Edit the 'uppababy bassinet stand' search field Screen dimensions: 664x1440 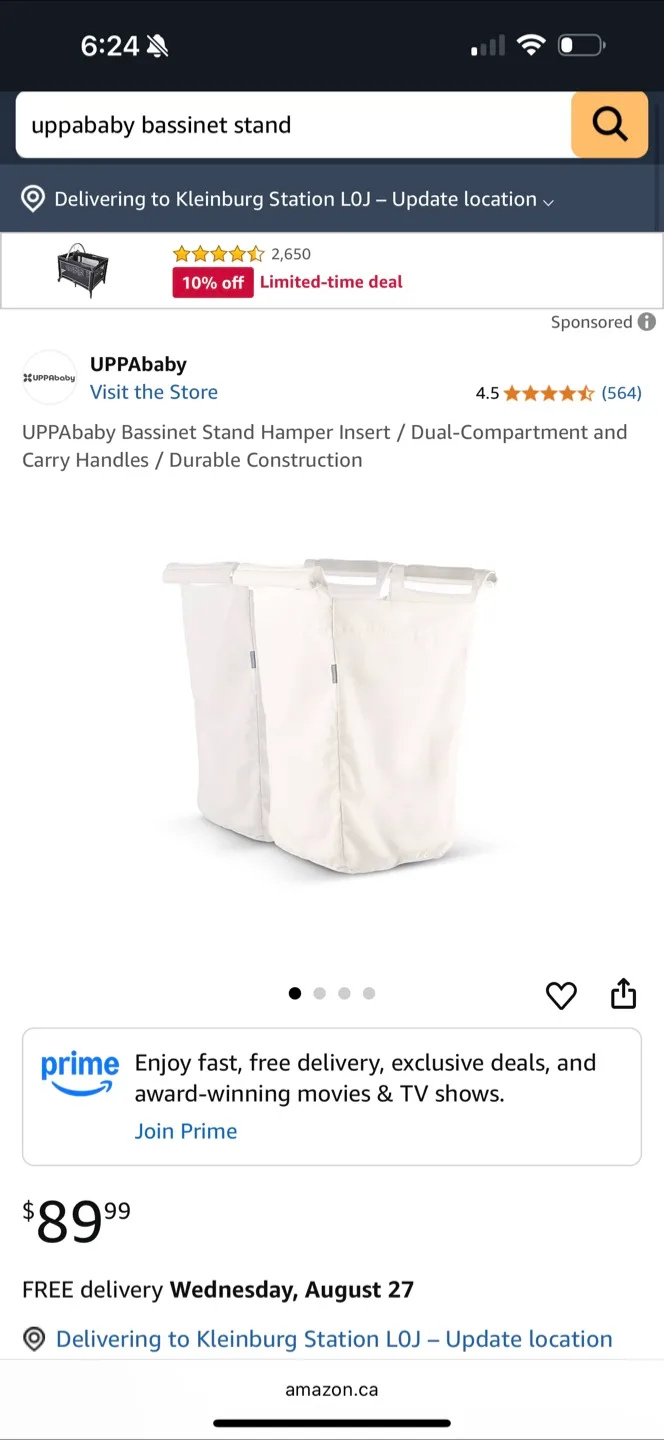tap(290, 125)
